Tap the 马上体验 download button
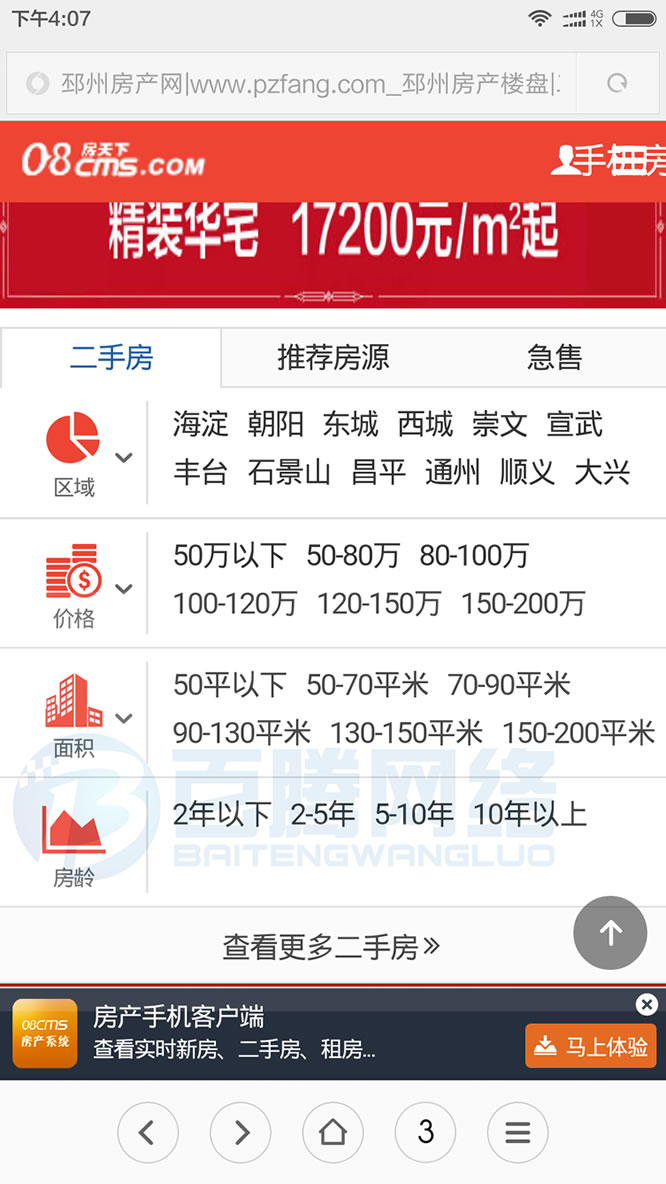This screenshot has height=1184, width=666. click(590, 1046)
